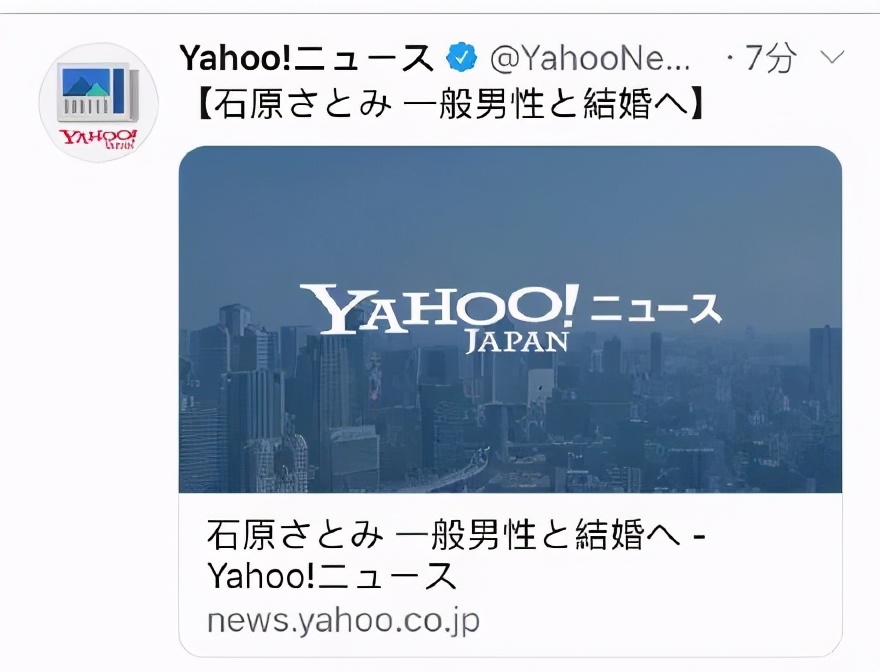Image resolution: width=880 pixels, height=672 pixels.
Task: Open the tweet's dropdown chevron menu
Action: [832, 59]
